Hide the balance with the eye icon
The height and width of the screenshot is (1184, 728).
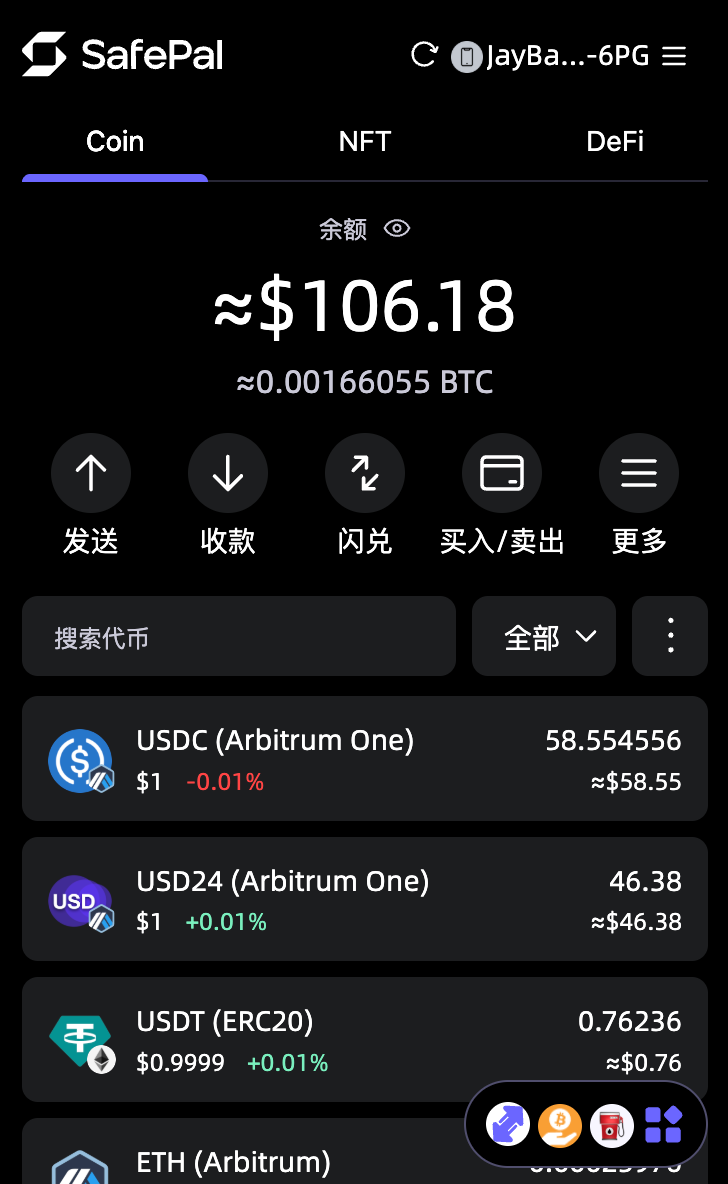[397, 229]
